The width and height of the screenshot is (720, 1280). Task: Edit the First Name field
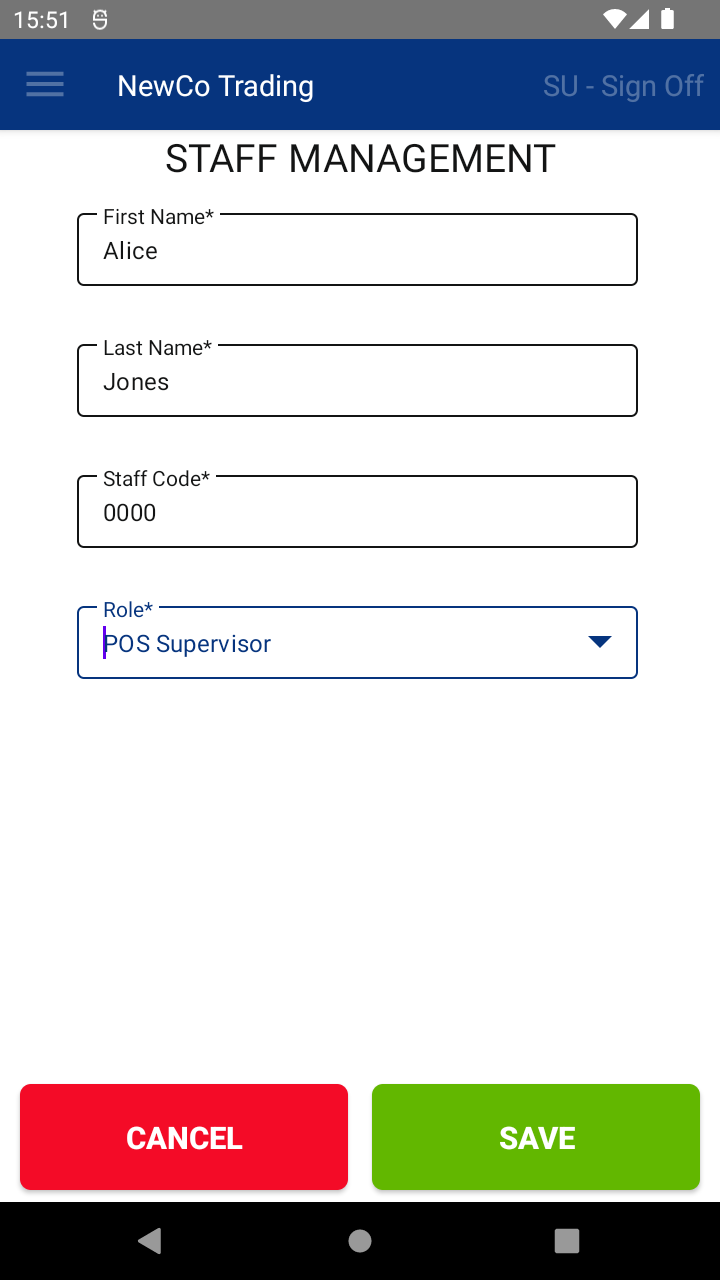(x=357, y=250)
